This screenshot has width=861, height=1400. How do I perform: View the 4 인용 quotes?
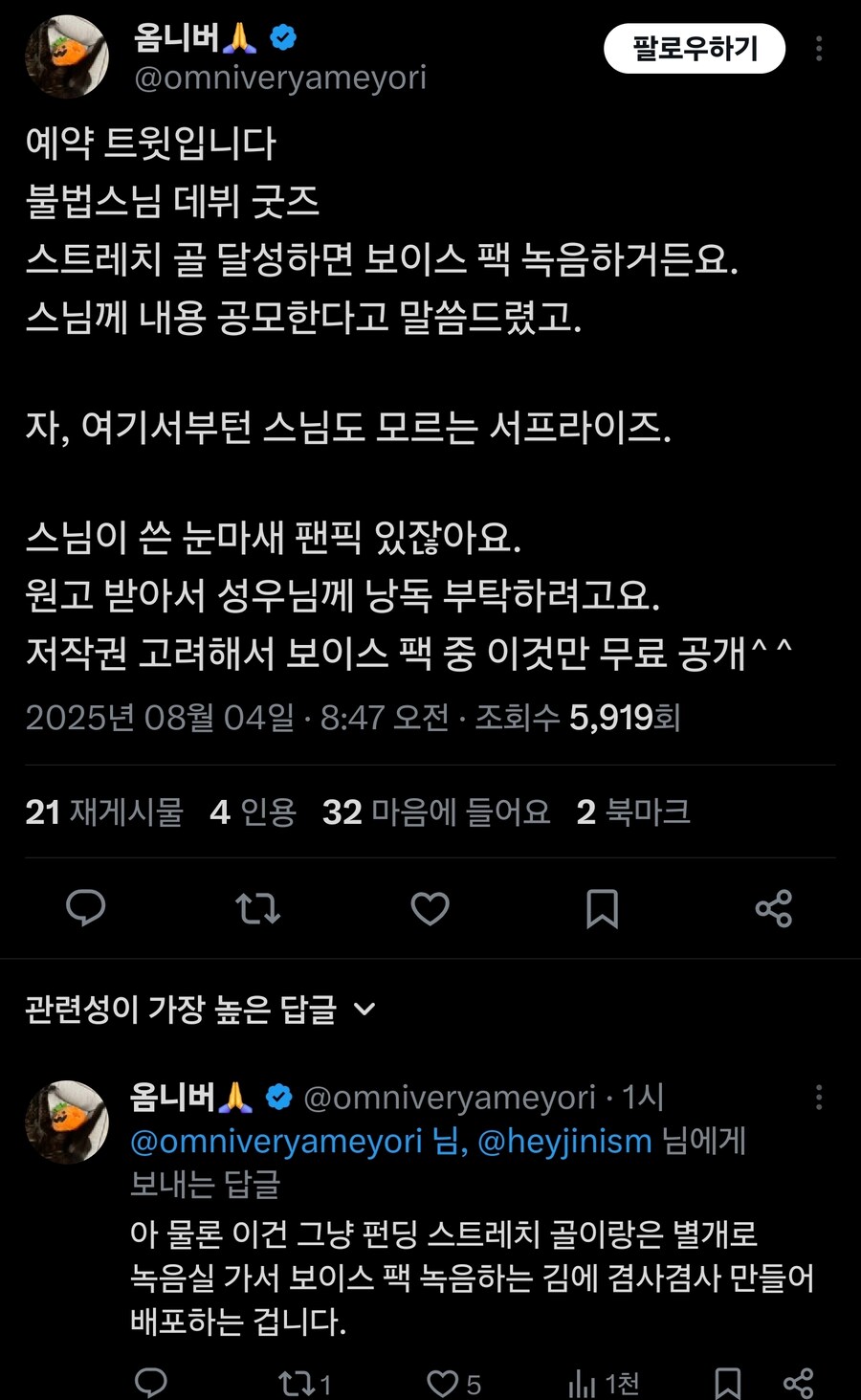click(254, 811)
